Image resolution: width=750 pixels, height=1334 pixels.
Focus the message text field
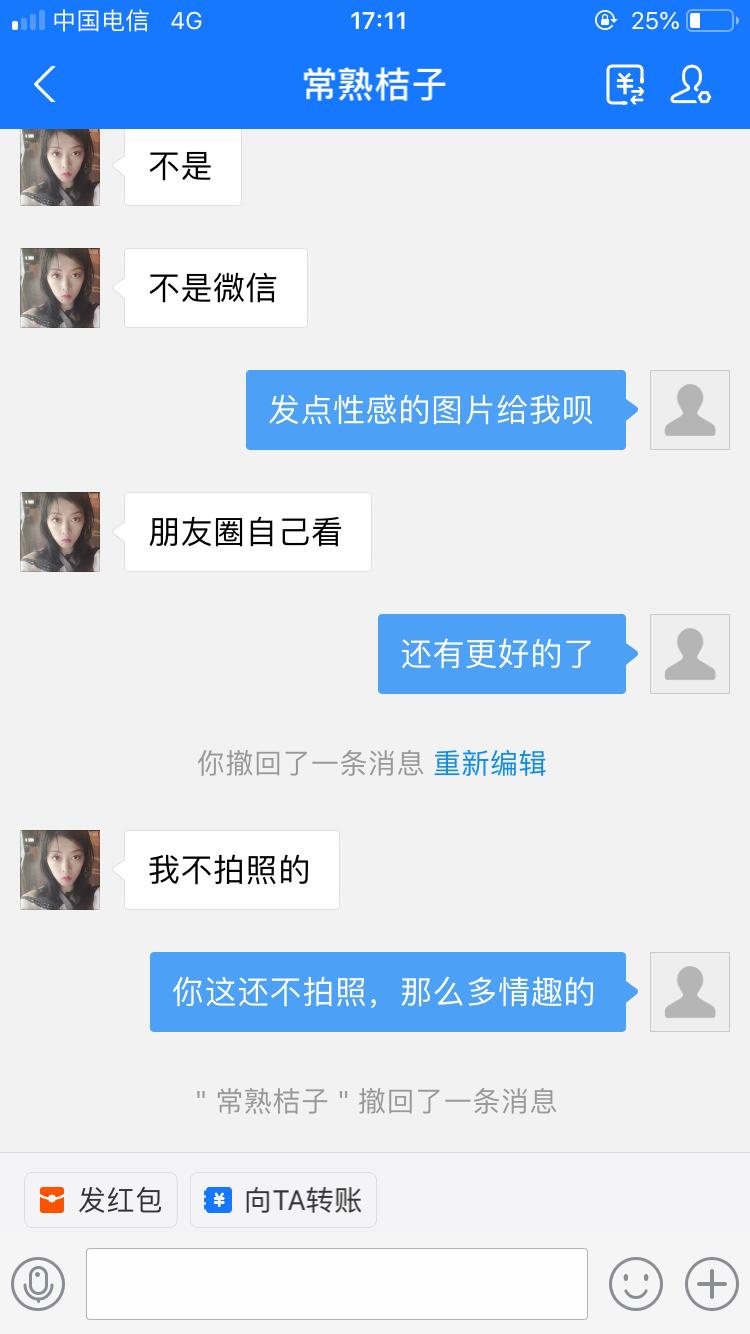pos(336,1284)
